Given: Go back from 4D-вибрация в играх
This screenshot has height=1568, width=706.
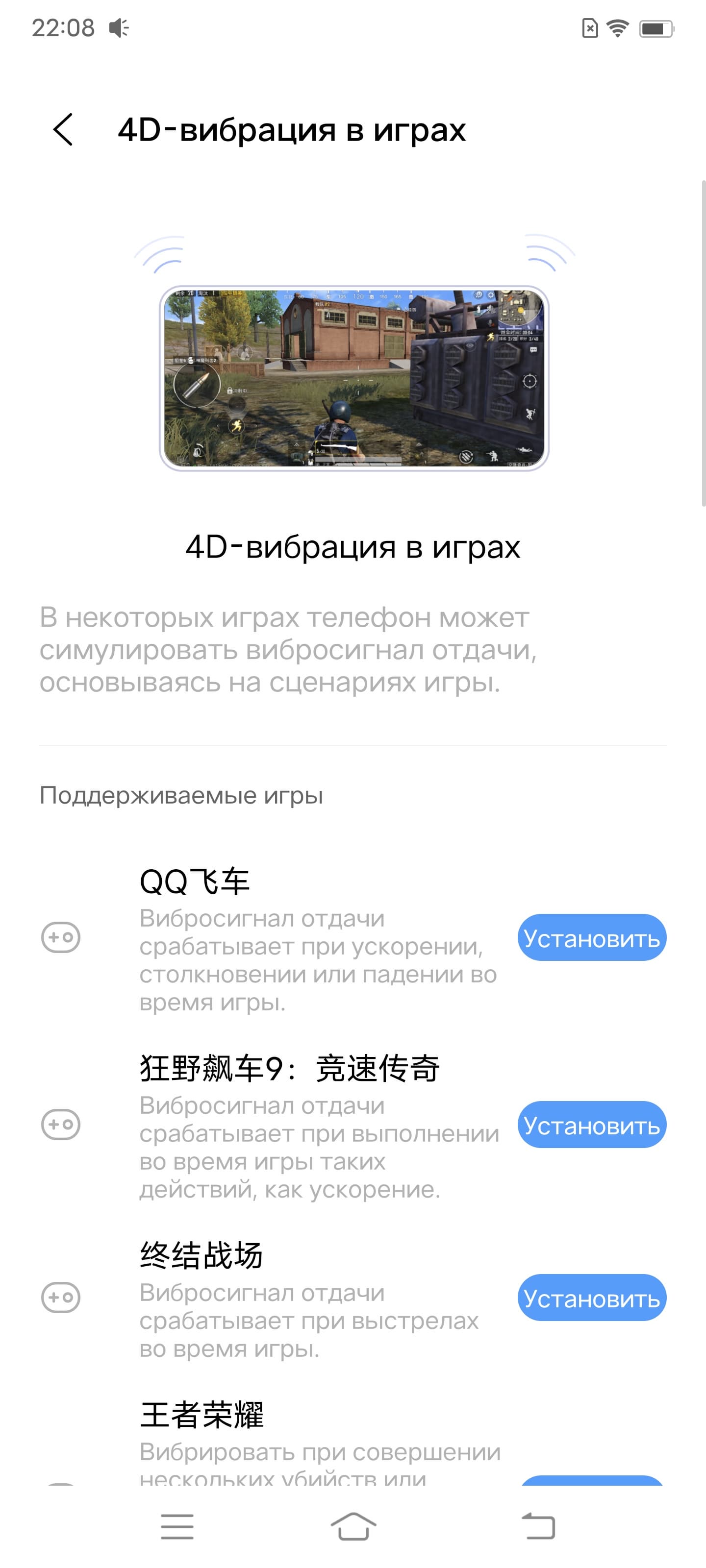Looking at the screenshot, I should 63,130.
